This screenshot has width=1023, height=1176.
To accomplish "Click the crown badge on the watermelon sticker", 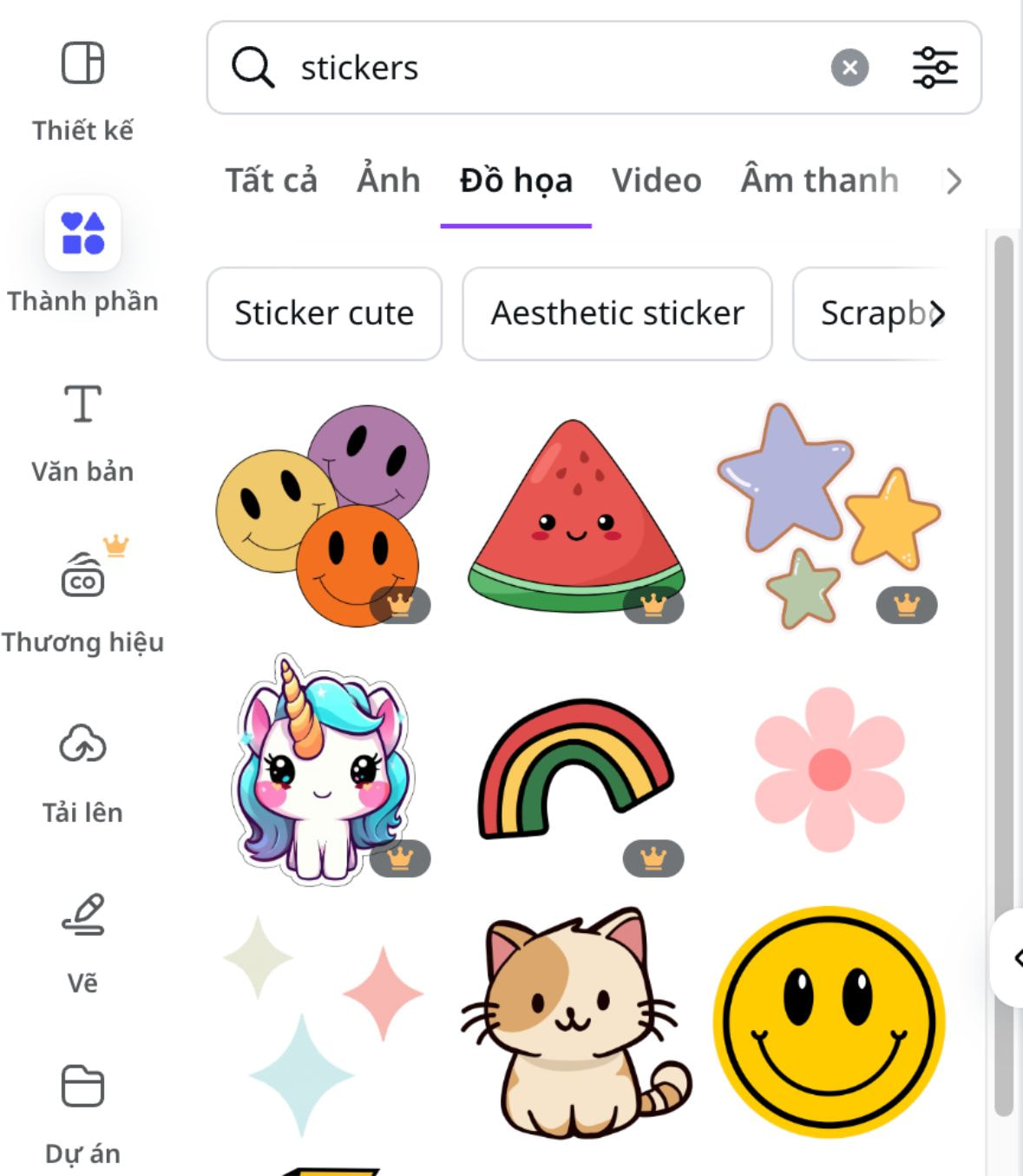I will (652, 606).
